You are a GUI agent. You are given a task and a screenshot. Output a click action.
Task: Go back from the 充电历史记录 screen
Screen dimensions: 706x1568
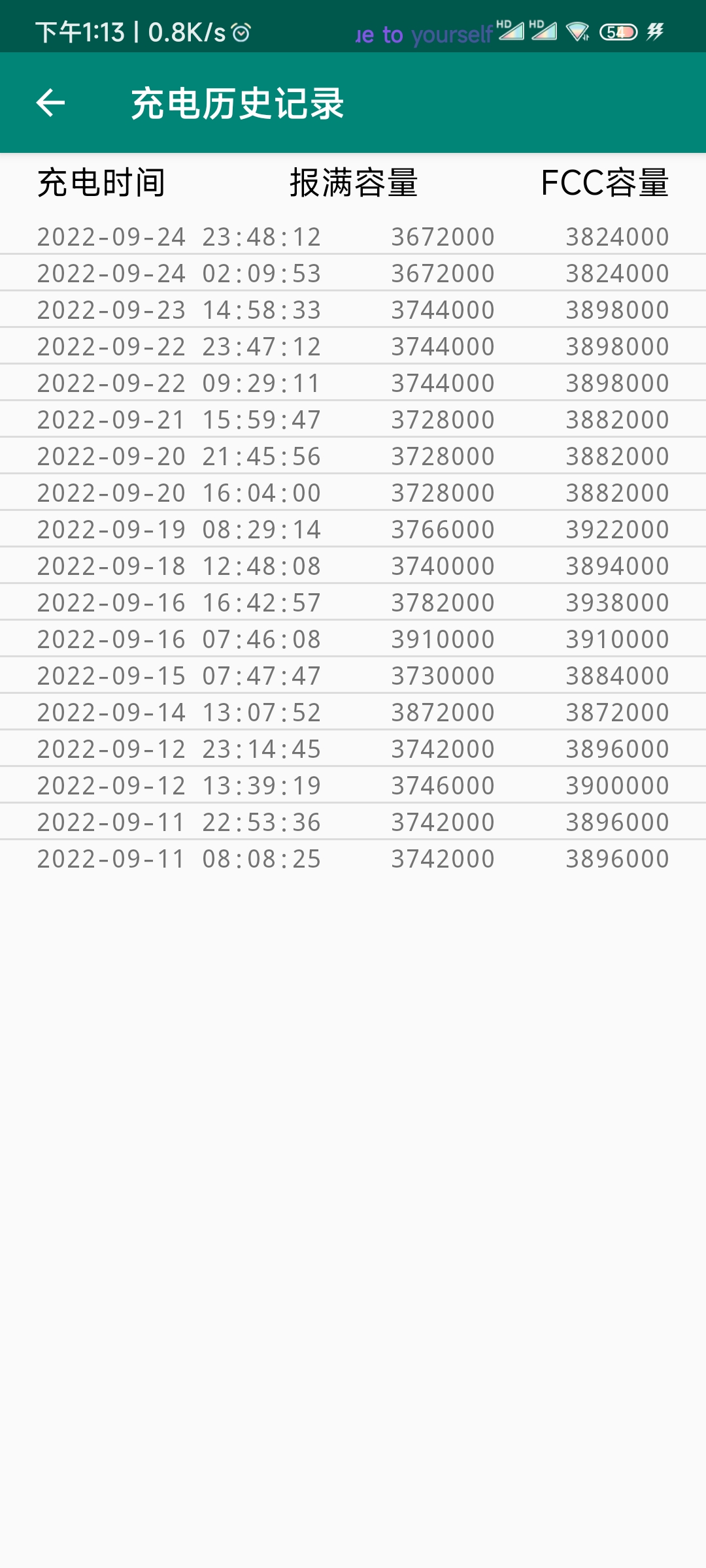coord(50,103)
